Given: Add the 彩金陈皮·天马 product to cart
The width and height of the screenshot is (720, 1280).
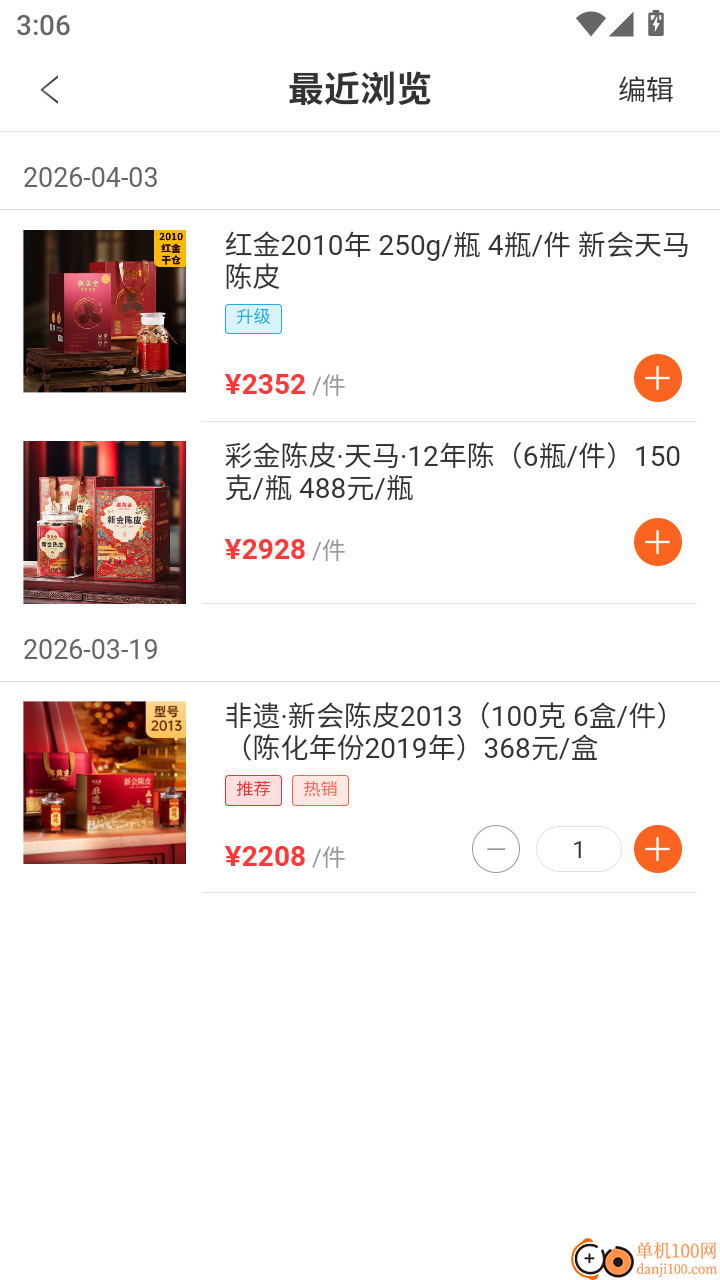Looking at the screenshot, I should 657,542.
